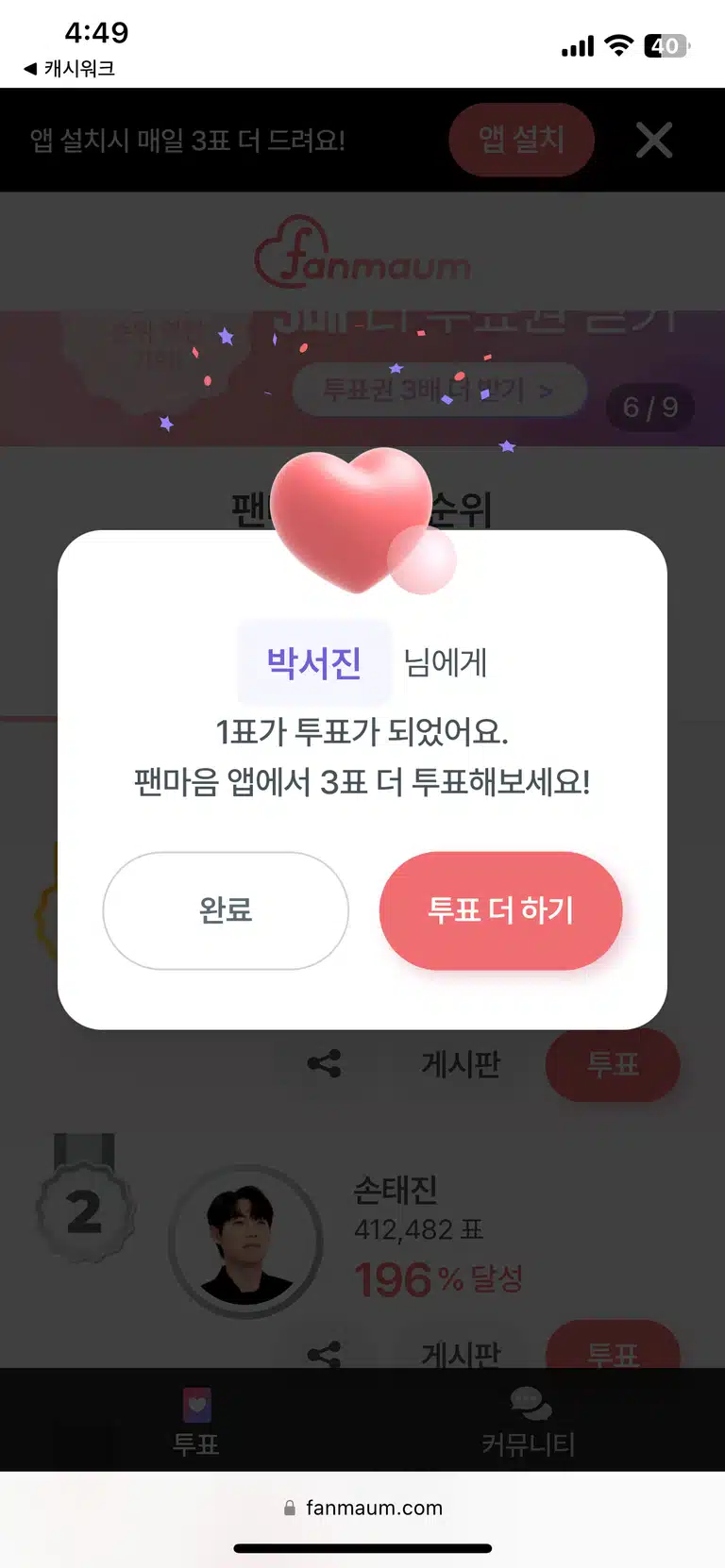Return to 캐시워크 app
The height and width of the screenshot is (1568, 725).
tap(69, 68)
